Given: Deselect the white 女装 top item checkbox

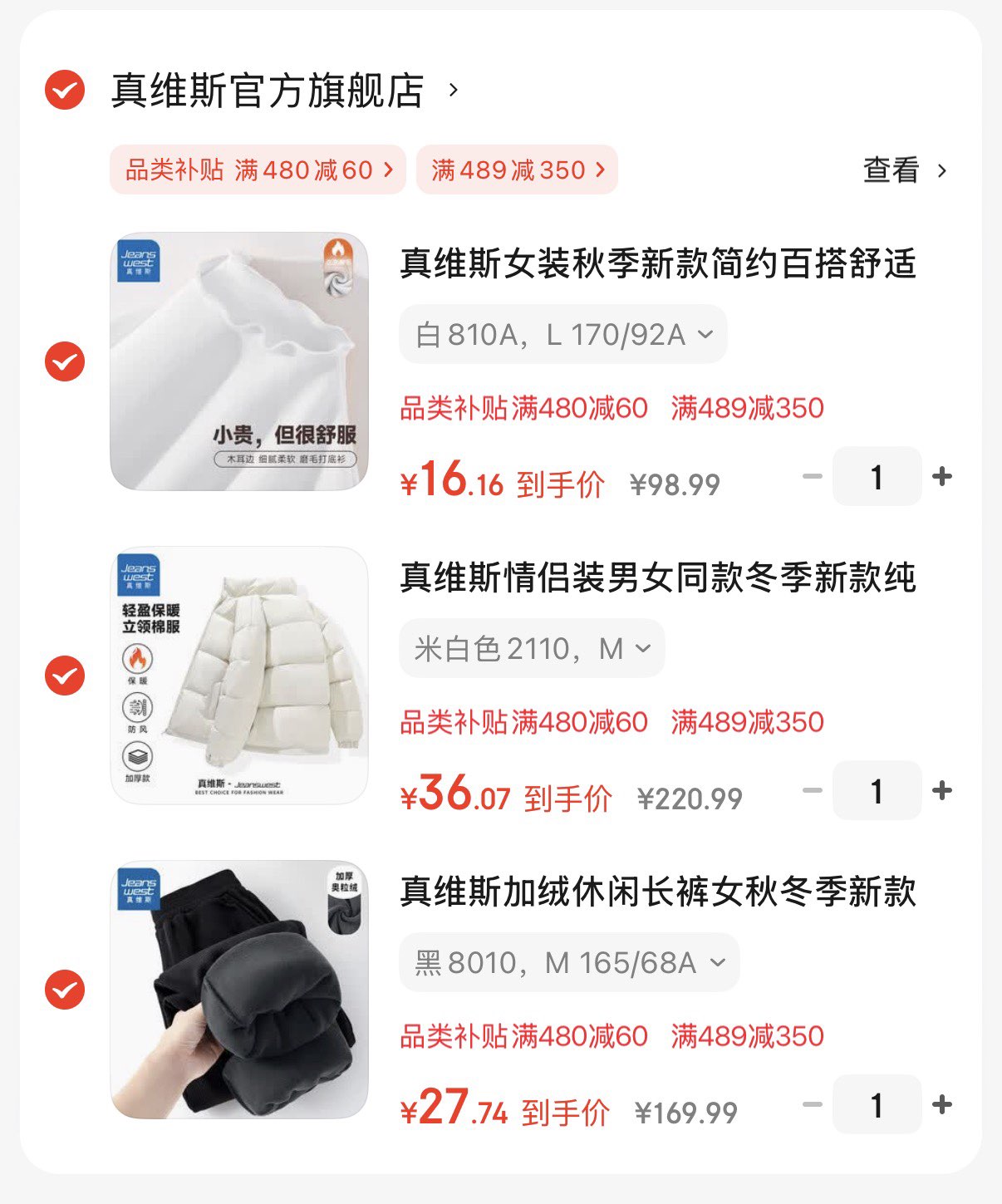Looking at the screenshot, I should [65, 361].
